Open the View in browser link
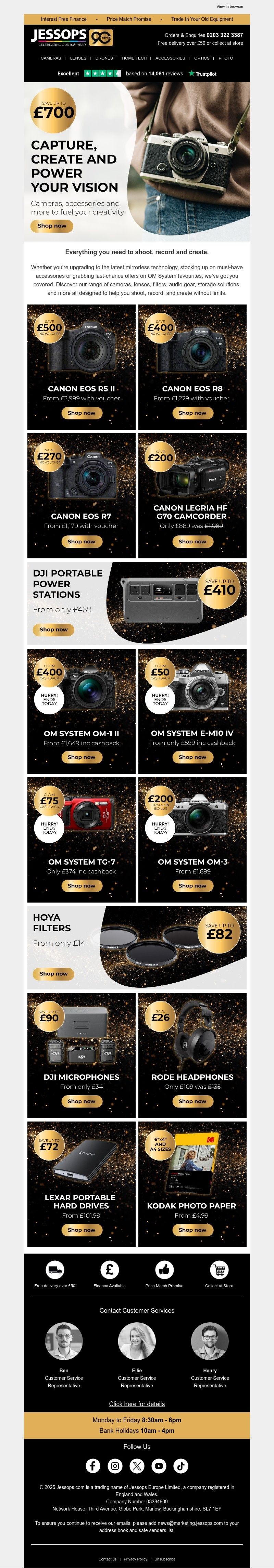The image size is (274, 1568). (x=229, y=7)
